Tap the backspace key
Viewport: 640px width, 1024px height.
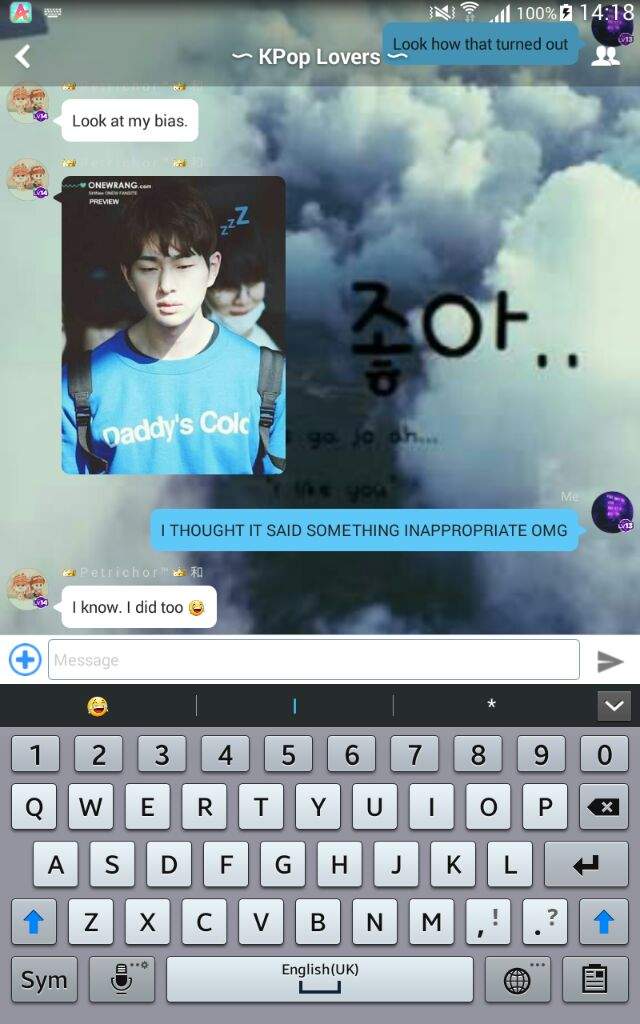coord(602,808)
